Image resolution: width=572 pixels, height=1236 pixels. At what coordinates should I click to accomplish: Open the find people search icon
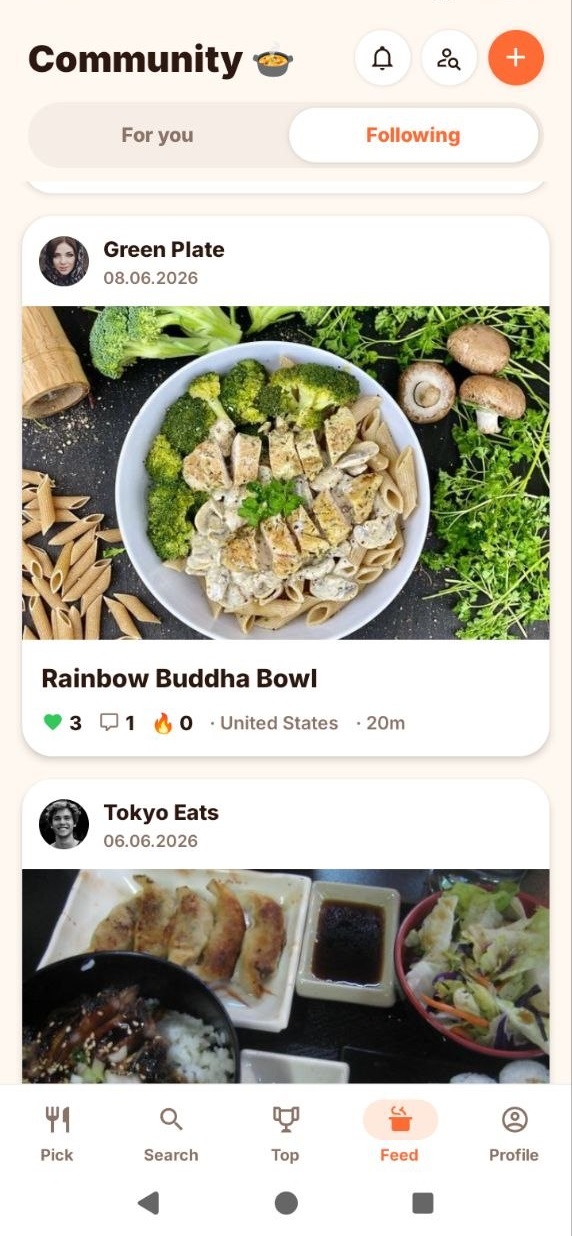[449, 58]
